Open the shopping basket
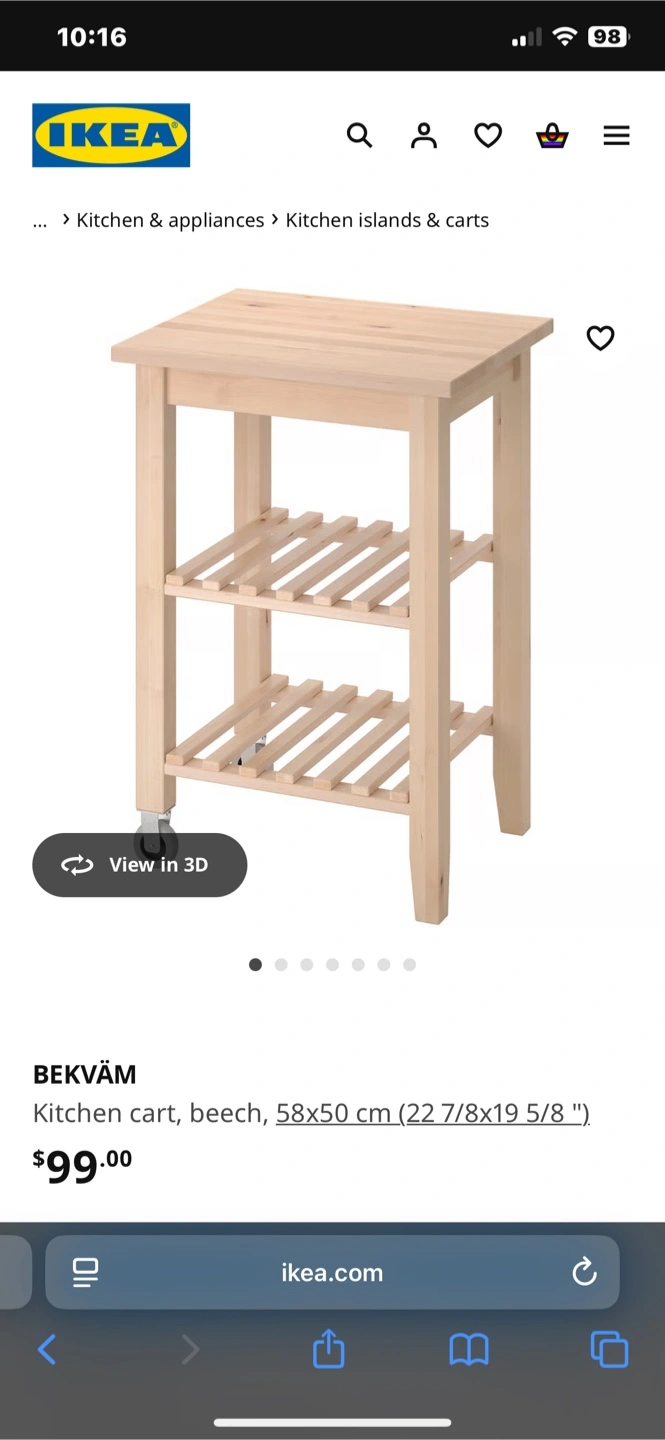The height and width of the screenshot is (1440, 665). click(x=552, y=135)
